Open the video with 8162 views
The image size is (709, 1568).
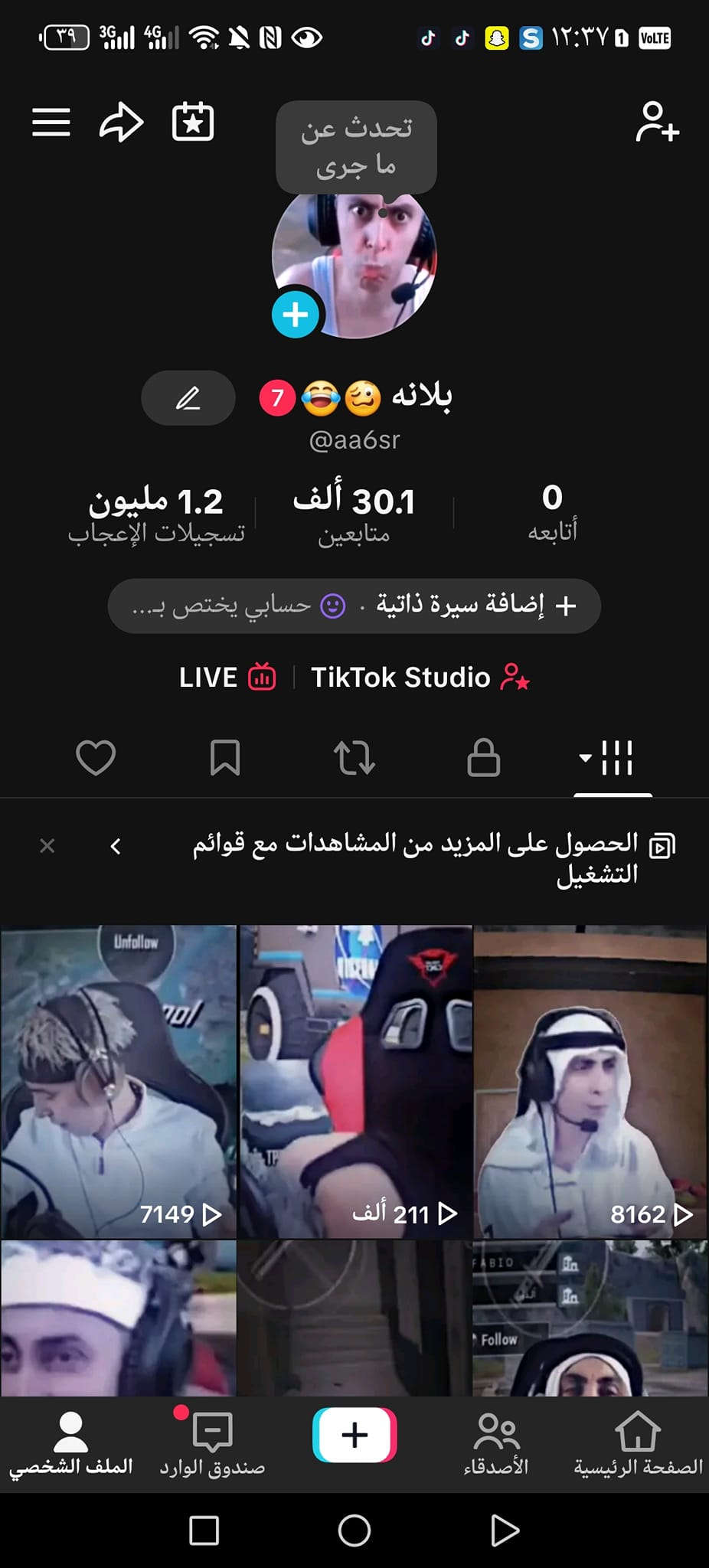click(x=590, y=1081)
